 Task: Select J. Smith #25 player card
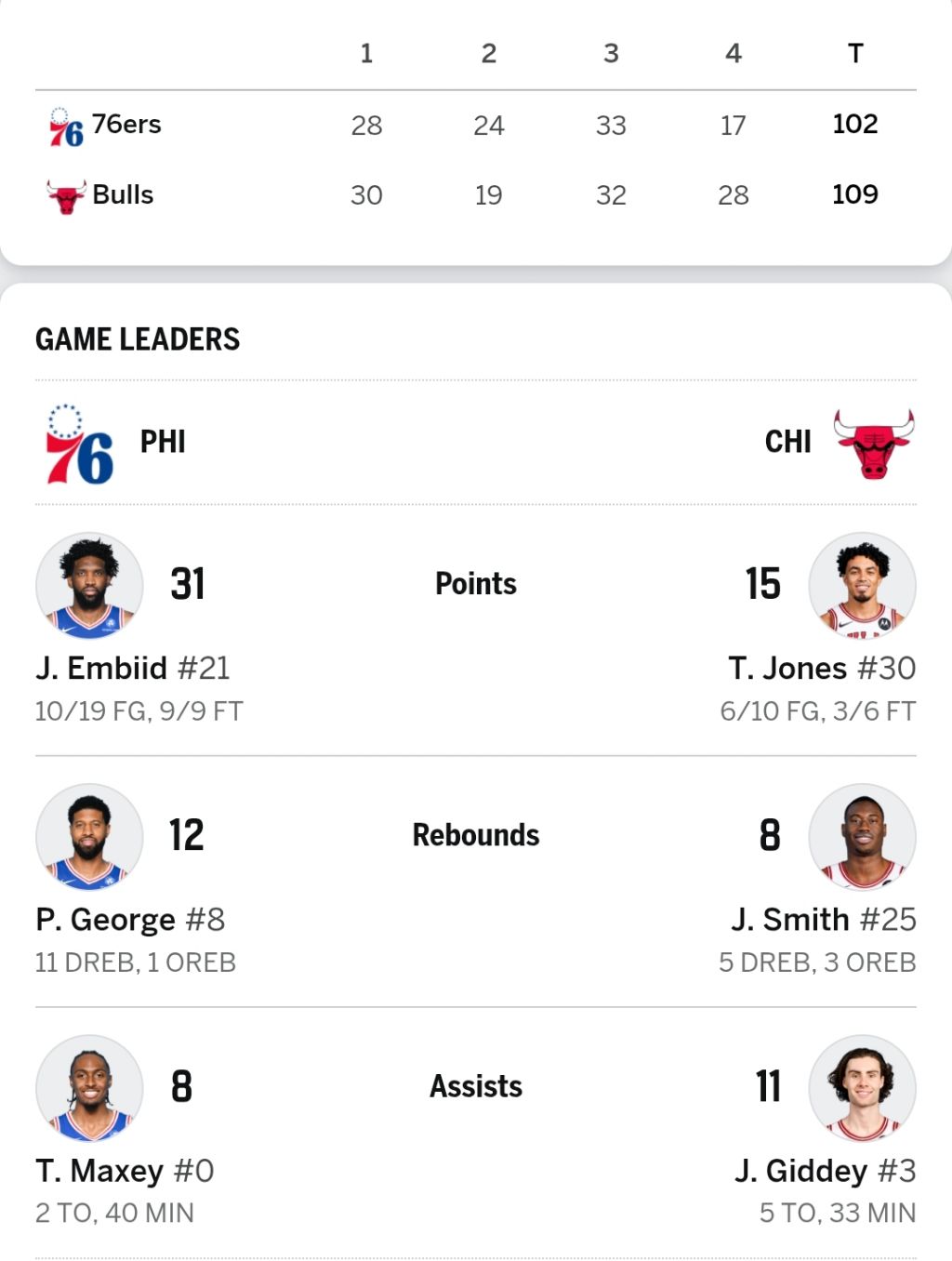(x=823, y=919)
